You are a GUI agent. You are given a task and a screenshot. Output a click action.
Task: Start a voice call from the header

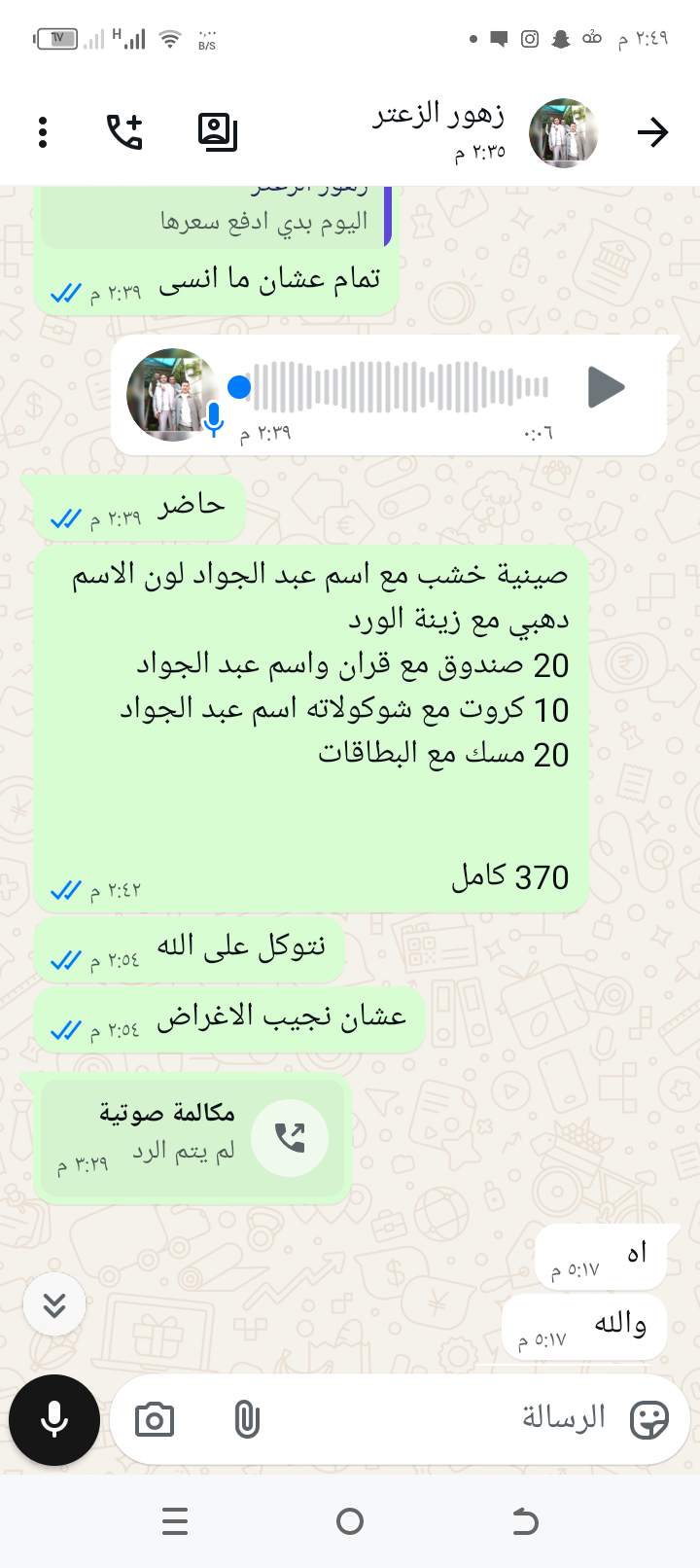(x=124, y=132)
